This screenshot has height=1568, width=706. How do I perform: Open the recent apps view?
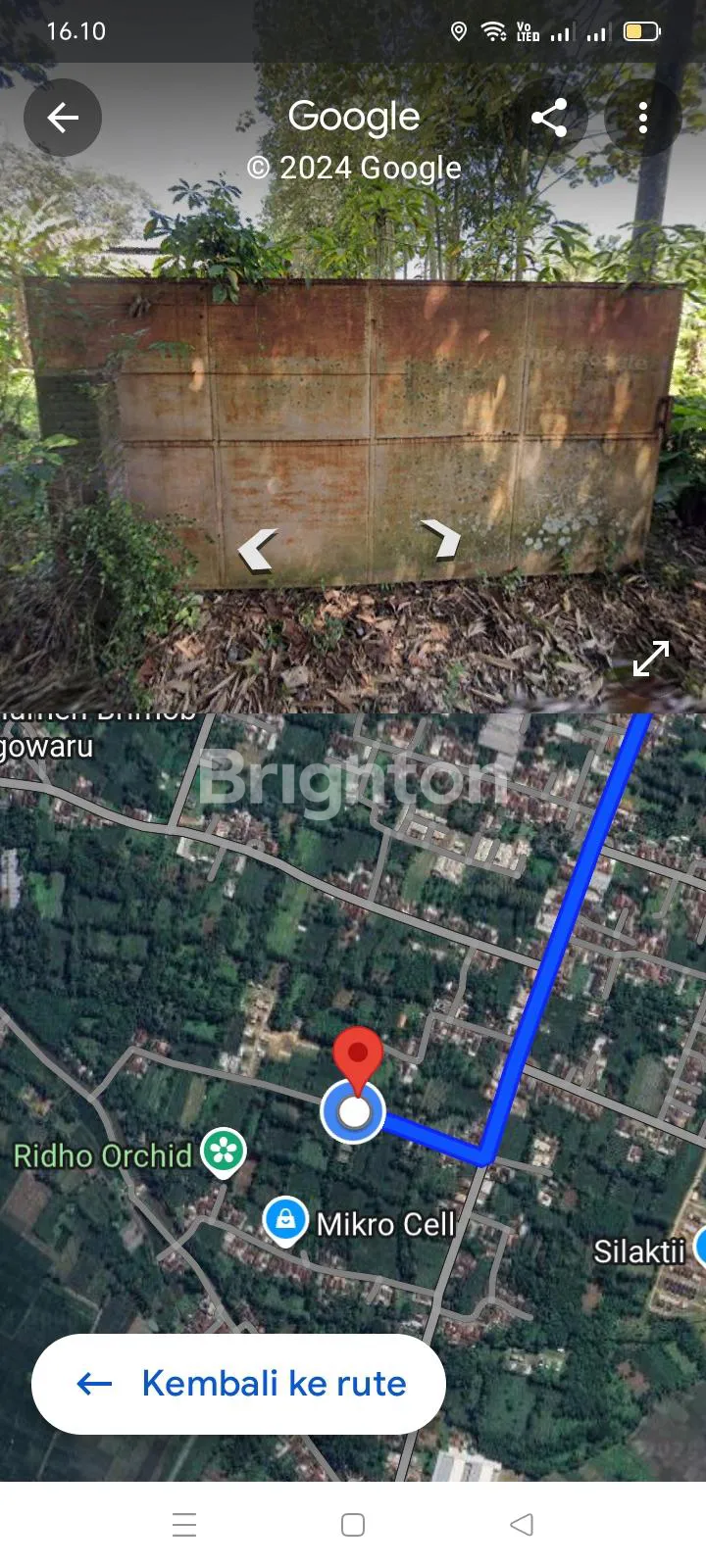pos(184,1525)
